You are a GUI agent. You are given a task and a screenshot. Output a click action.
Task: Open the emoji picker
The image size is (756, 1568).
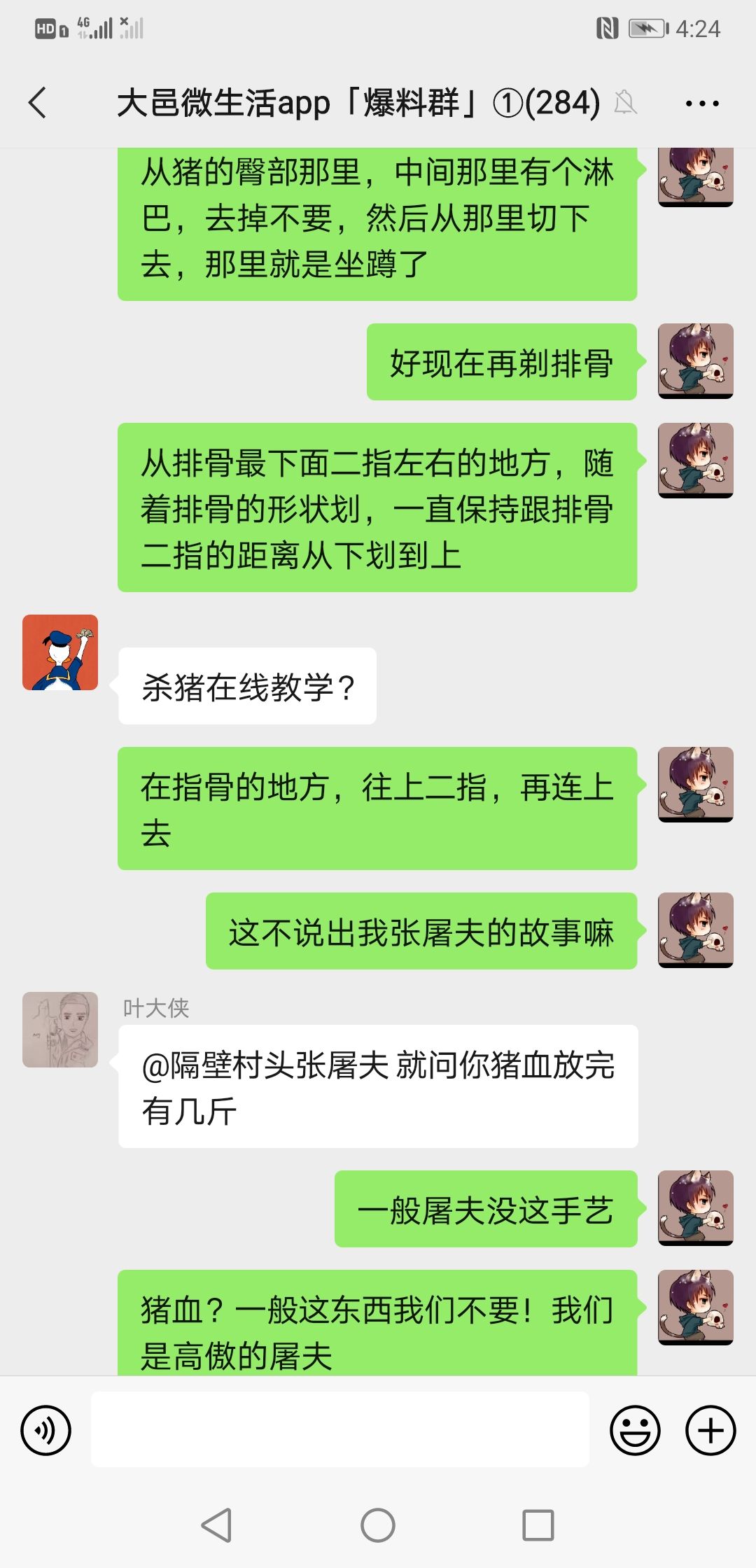point(636,1430)
